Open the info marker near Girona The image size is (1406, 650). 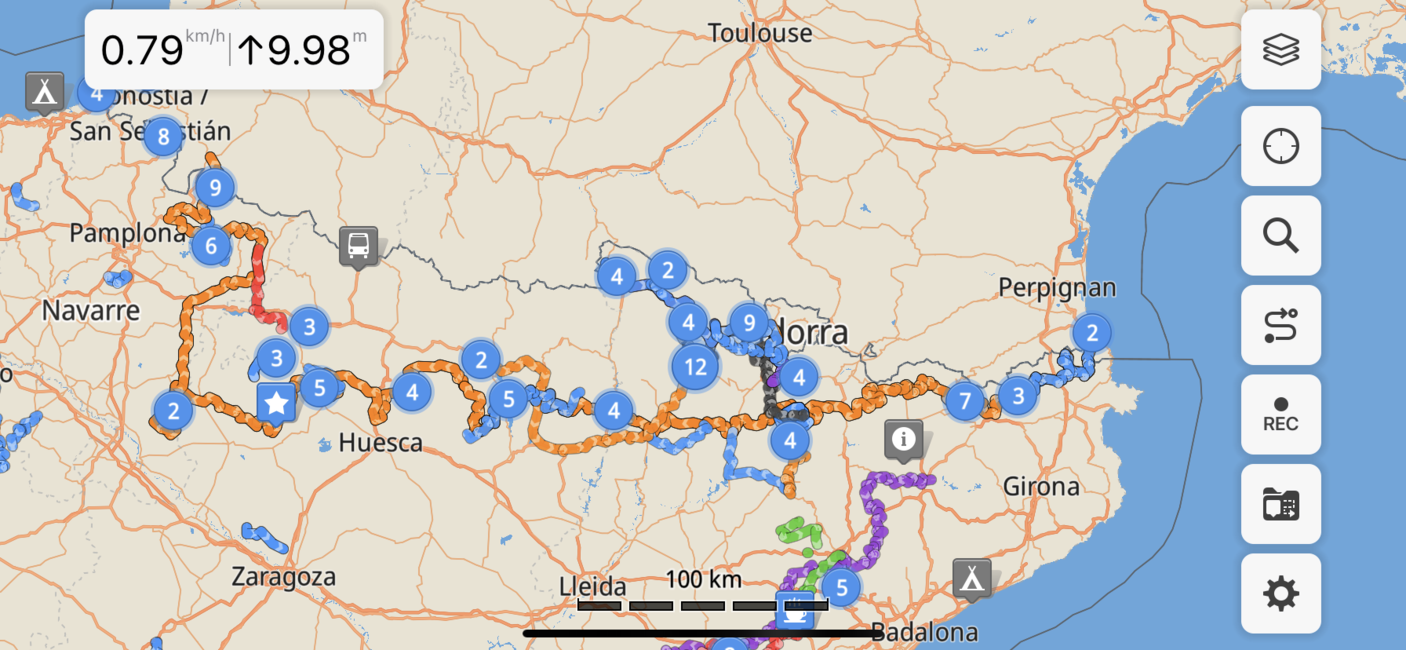pos(903,438)
